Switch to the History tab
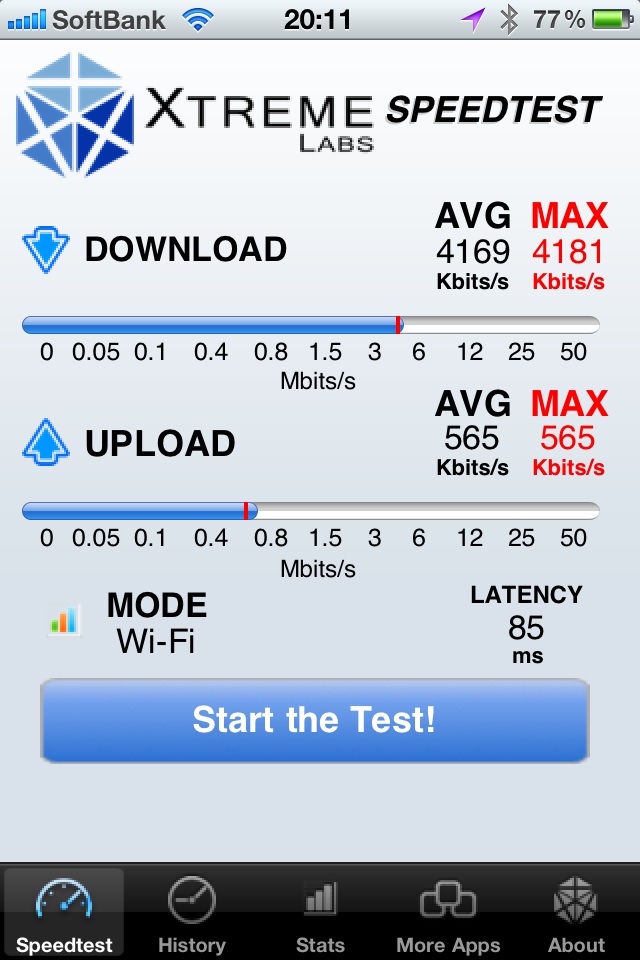Image resolution: width=640 pixels, height=960 pixels. coord(191,912)
